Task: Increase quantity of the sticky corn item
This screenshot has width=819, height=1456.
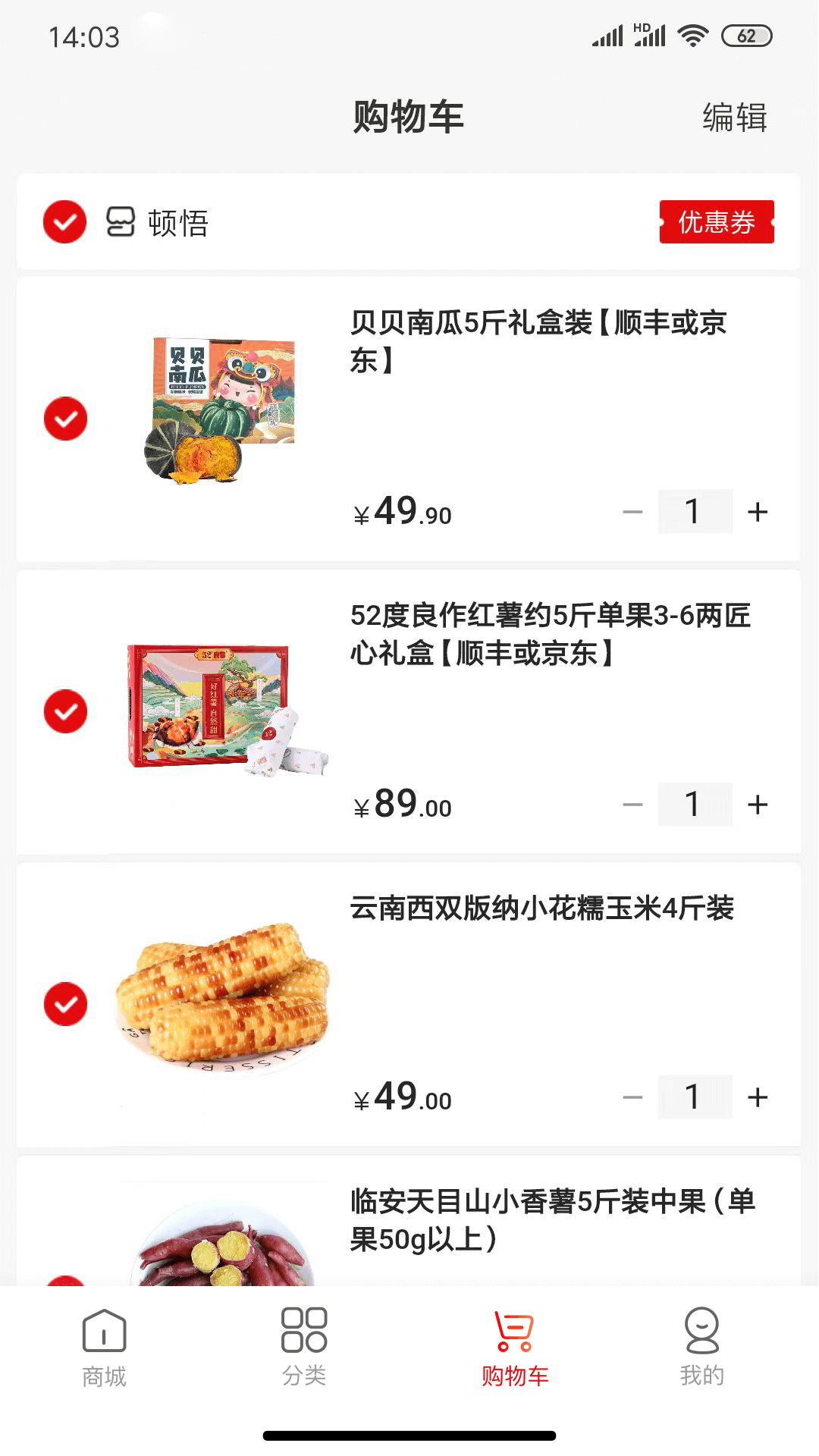Action: pos(758,1097)
